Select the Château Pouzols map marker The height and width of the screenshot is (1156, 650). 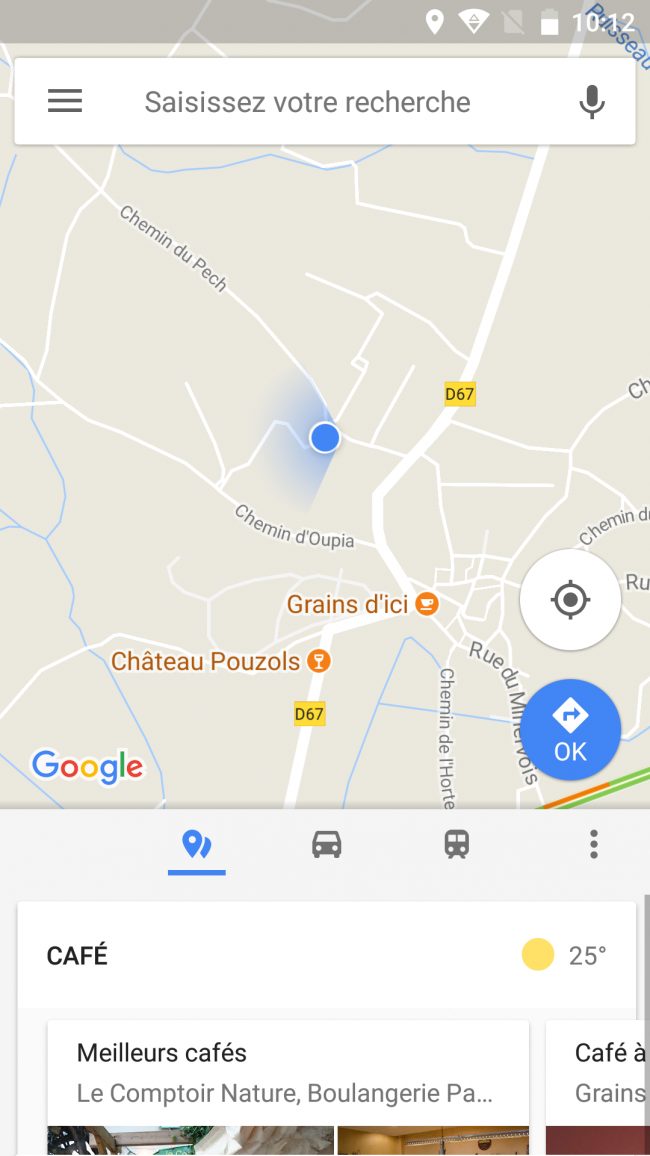pyautogui.click(x=319, y=660)
